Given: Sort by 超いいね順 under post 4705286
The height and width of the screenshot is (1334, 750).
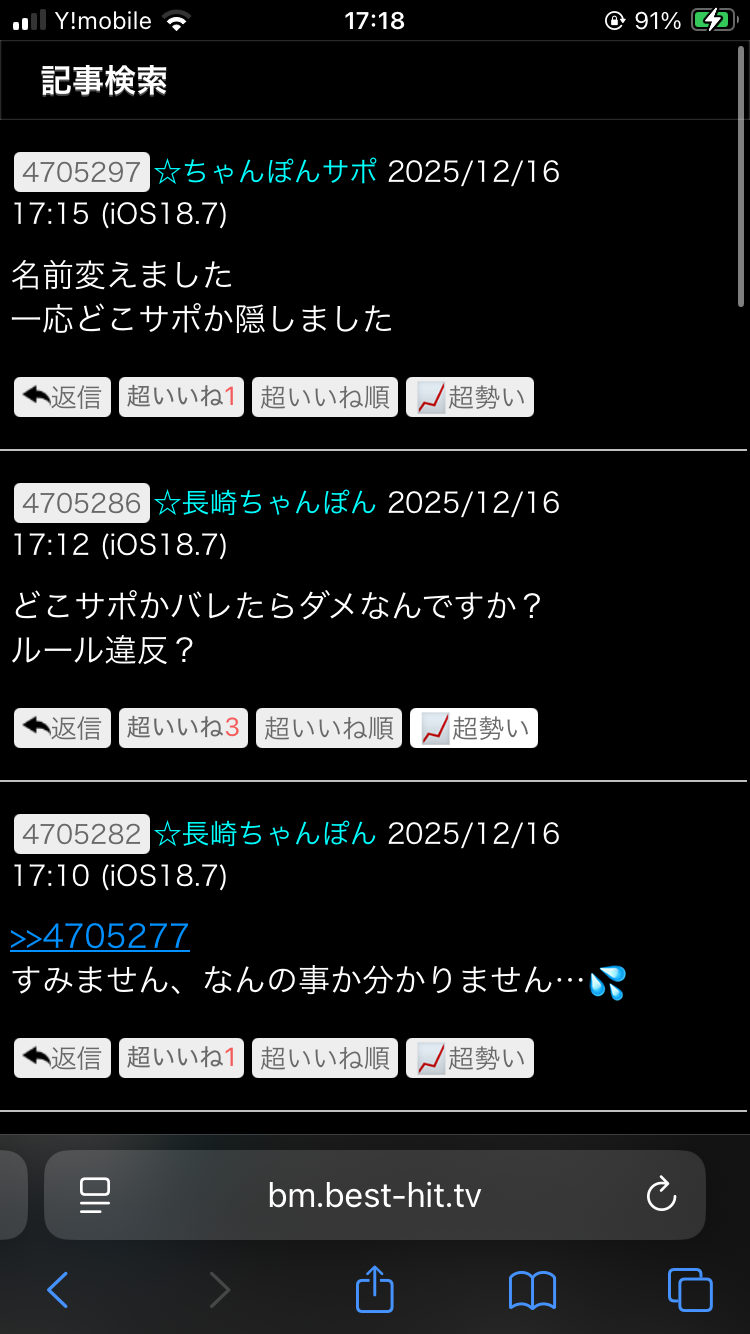Looking at the screenshot, I should 329,728.
